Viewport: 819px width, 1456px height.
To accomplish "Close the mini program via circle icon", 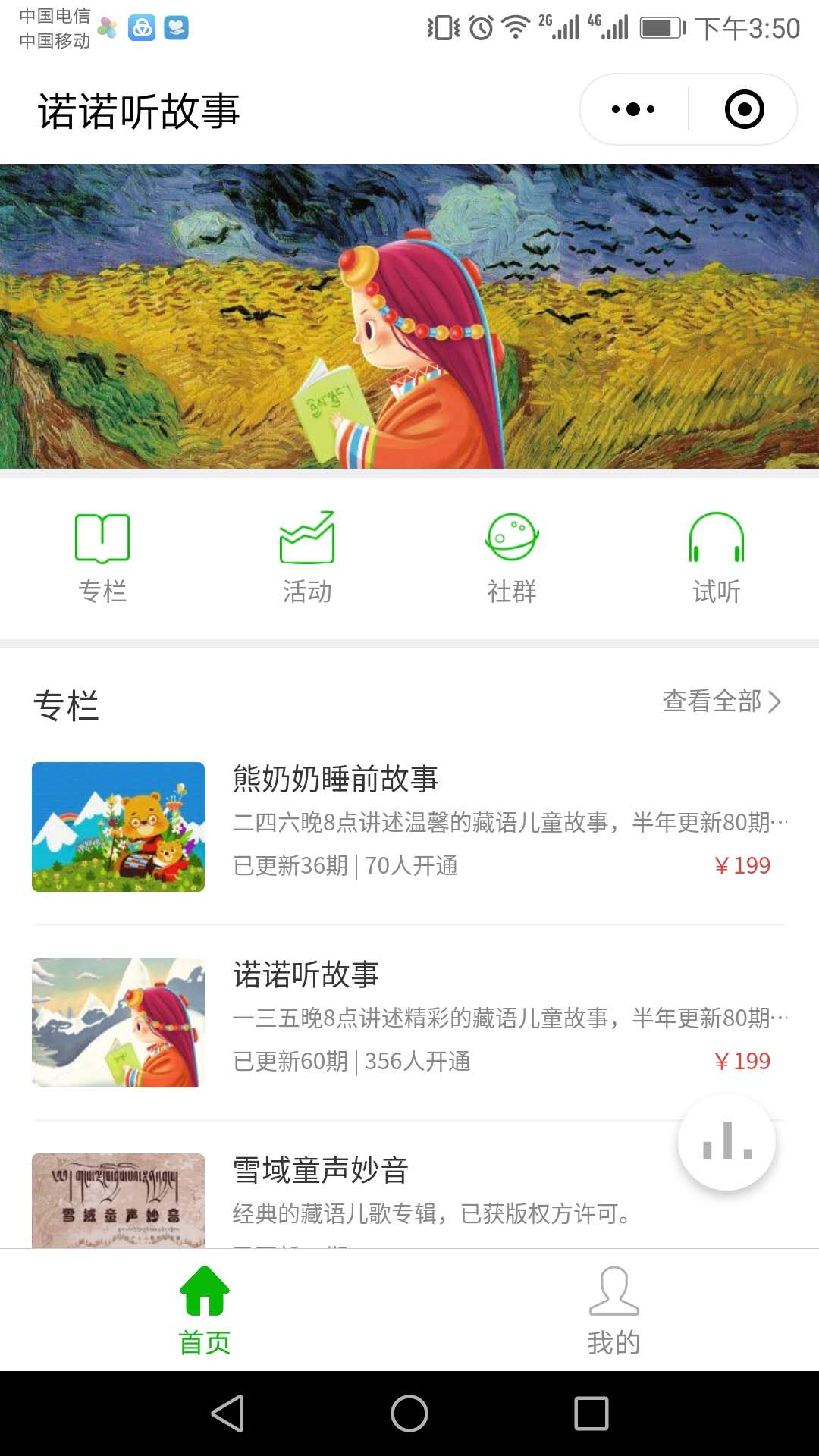I will pos(744,109).
